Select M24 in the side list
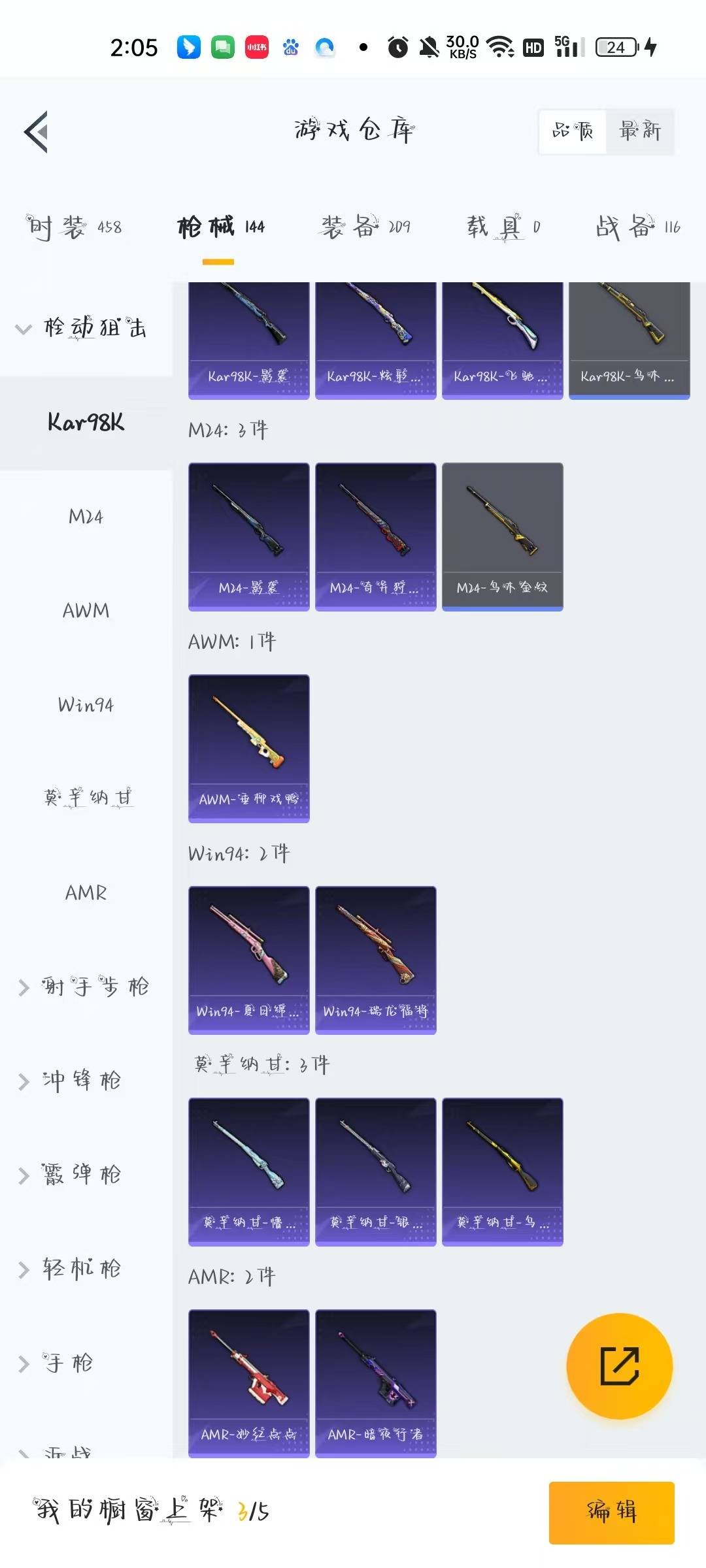 click(x=86, y=517)
